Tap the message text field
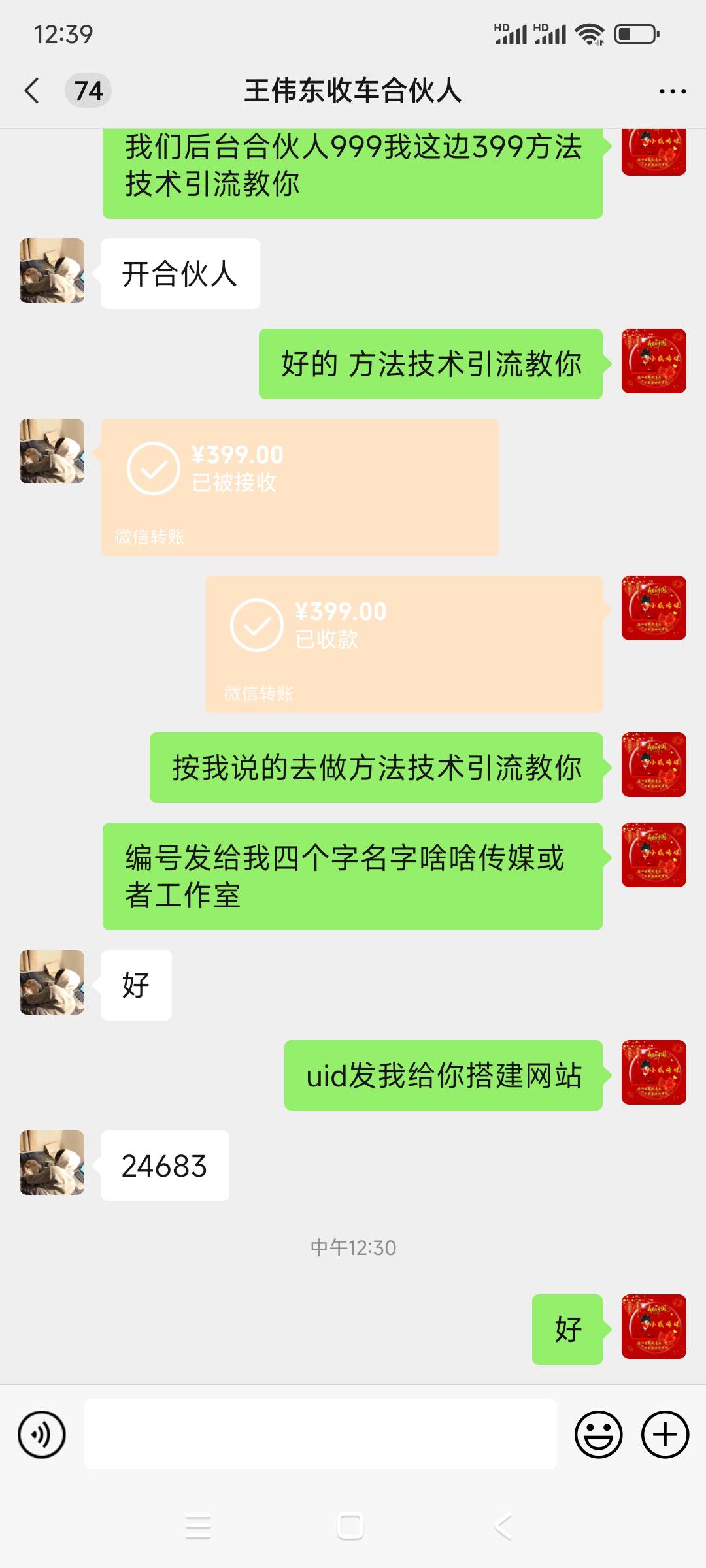Screen dimensions: 706x1568 pos(320,1435)
